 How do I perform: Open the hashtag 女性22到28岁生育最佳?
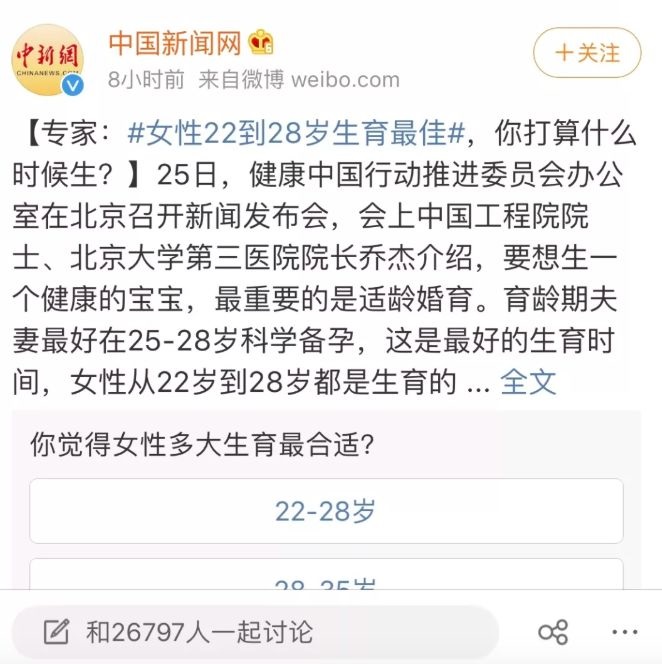(298, 132)
